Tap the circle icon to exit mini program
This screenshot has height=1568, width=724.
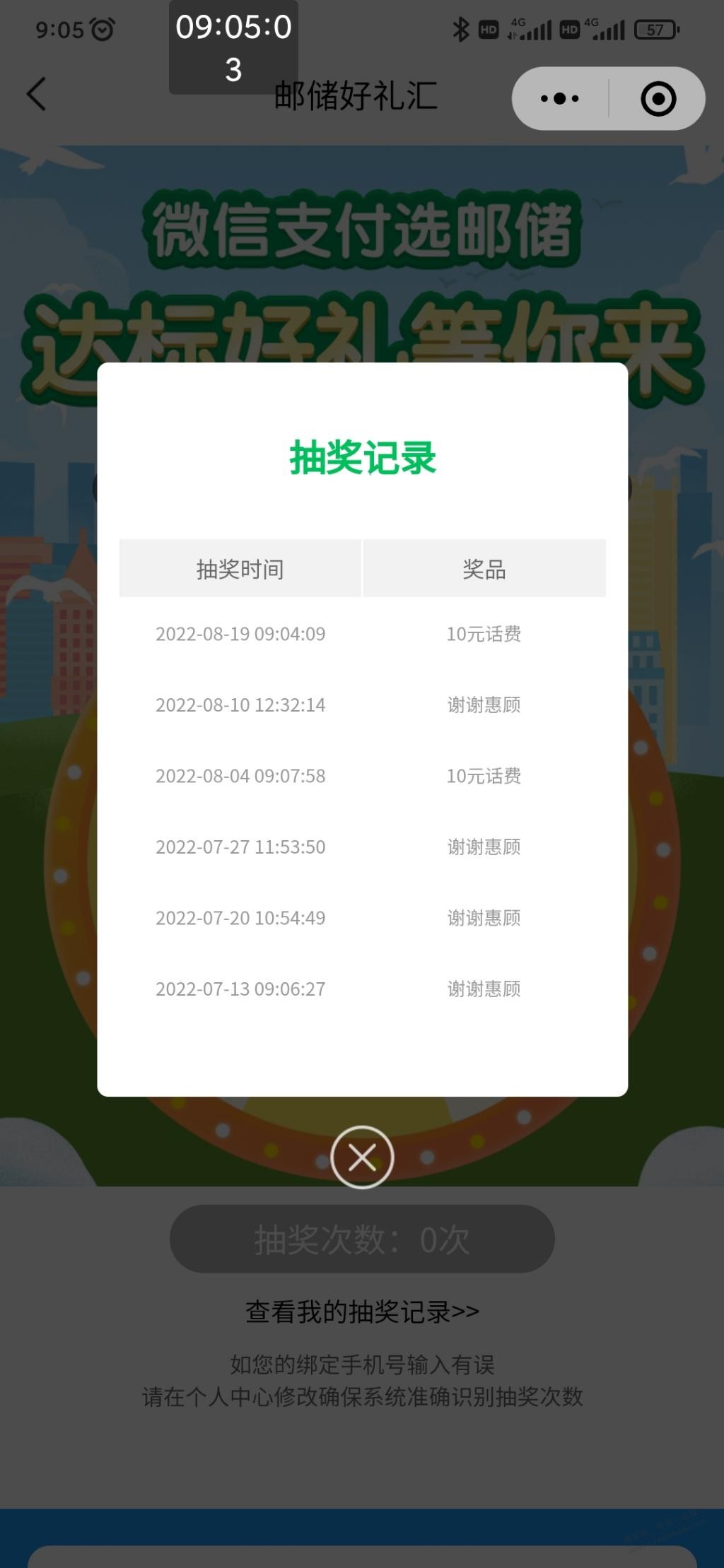[658, 99]
